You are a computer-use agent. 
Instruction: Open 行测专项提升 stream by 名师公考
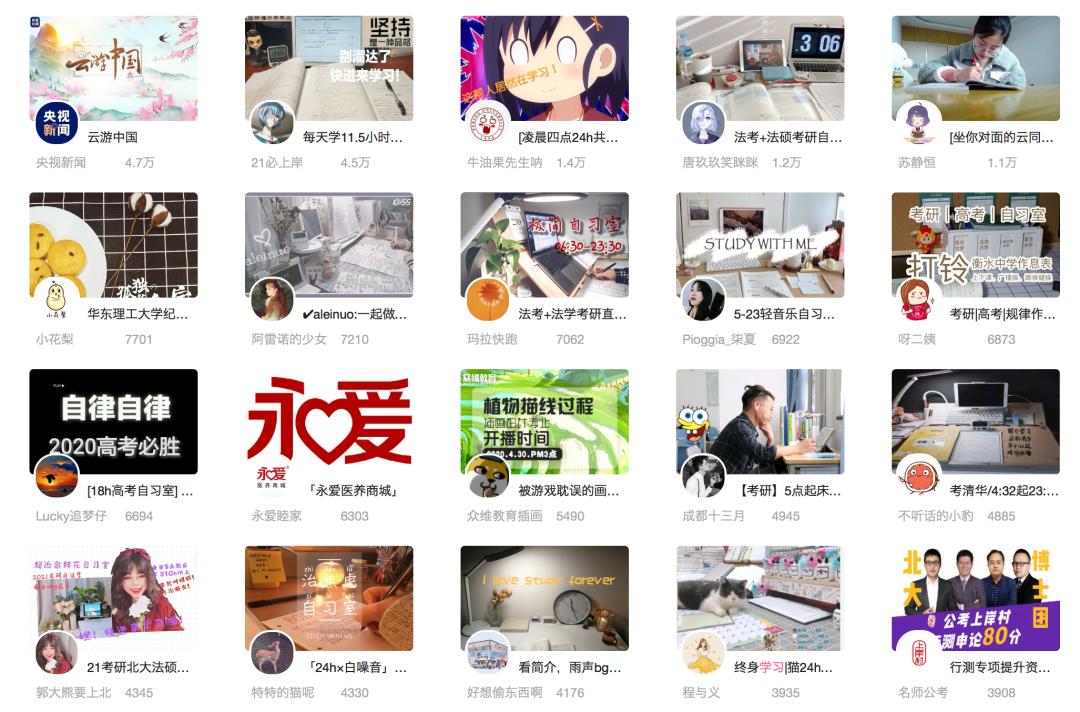point(975,598)
